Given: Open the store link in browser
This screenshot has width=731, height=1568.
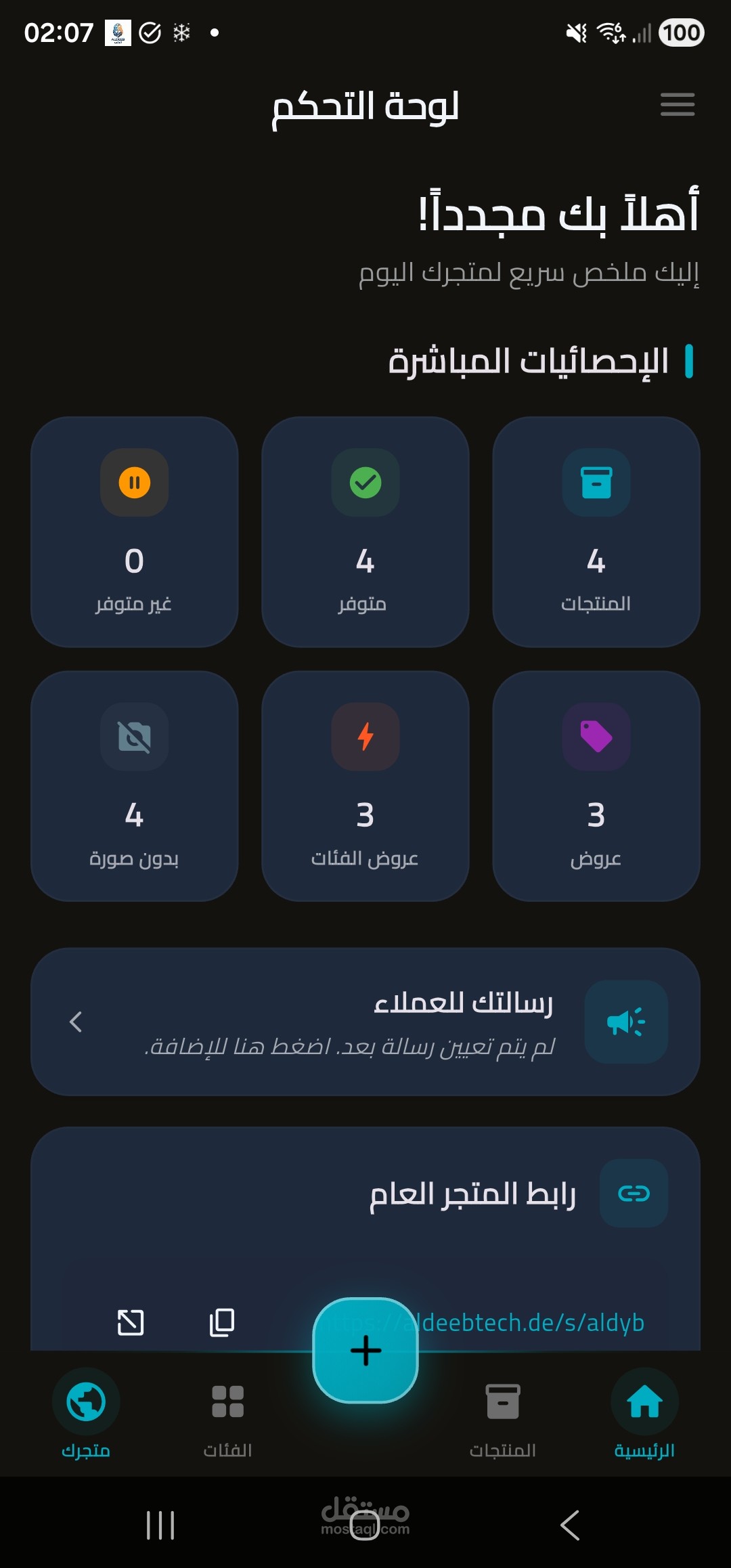Looking at the screenshot, I should [131, 1322].
